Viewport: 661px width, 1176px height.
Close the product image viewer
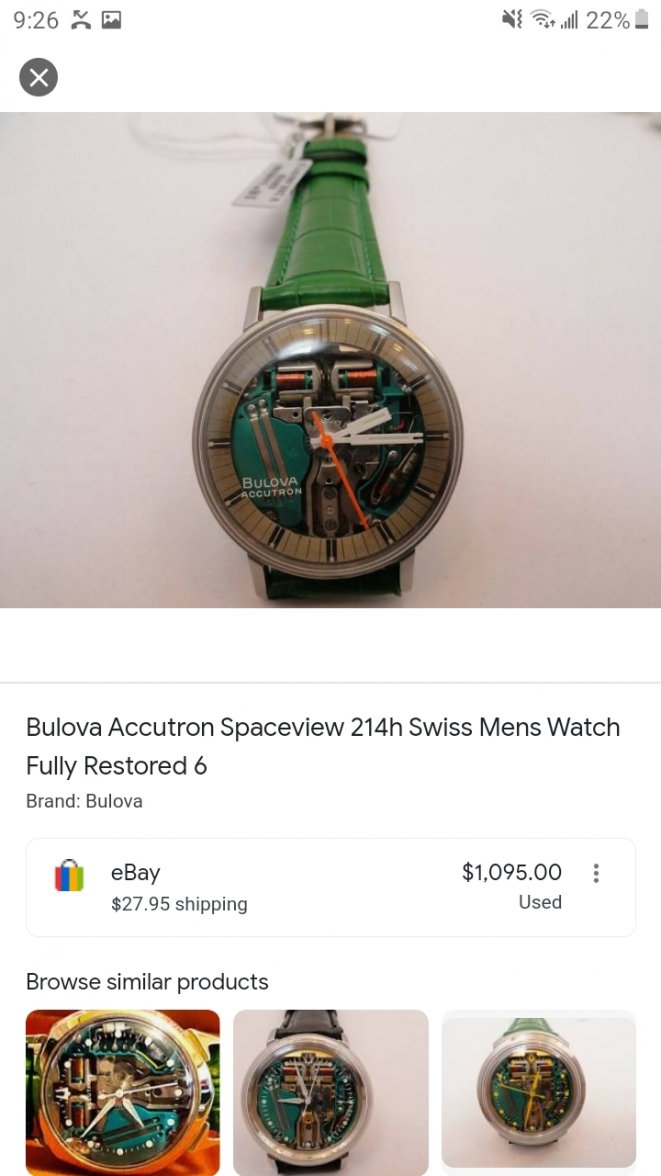coord(38,77)
